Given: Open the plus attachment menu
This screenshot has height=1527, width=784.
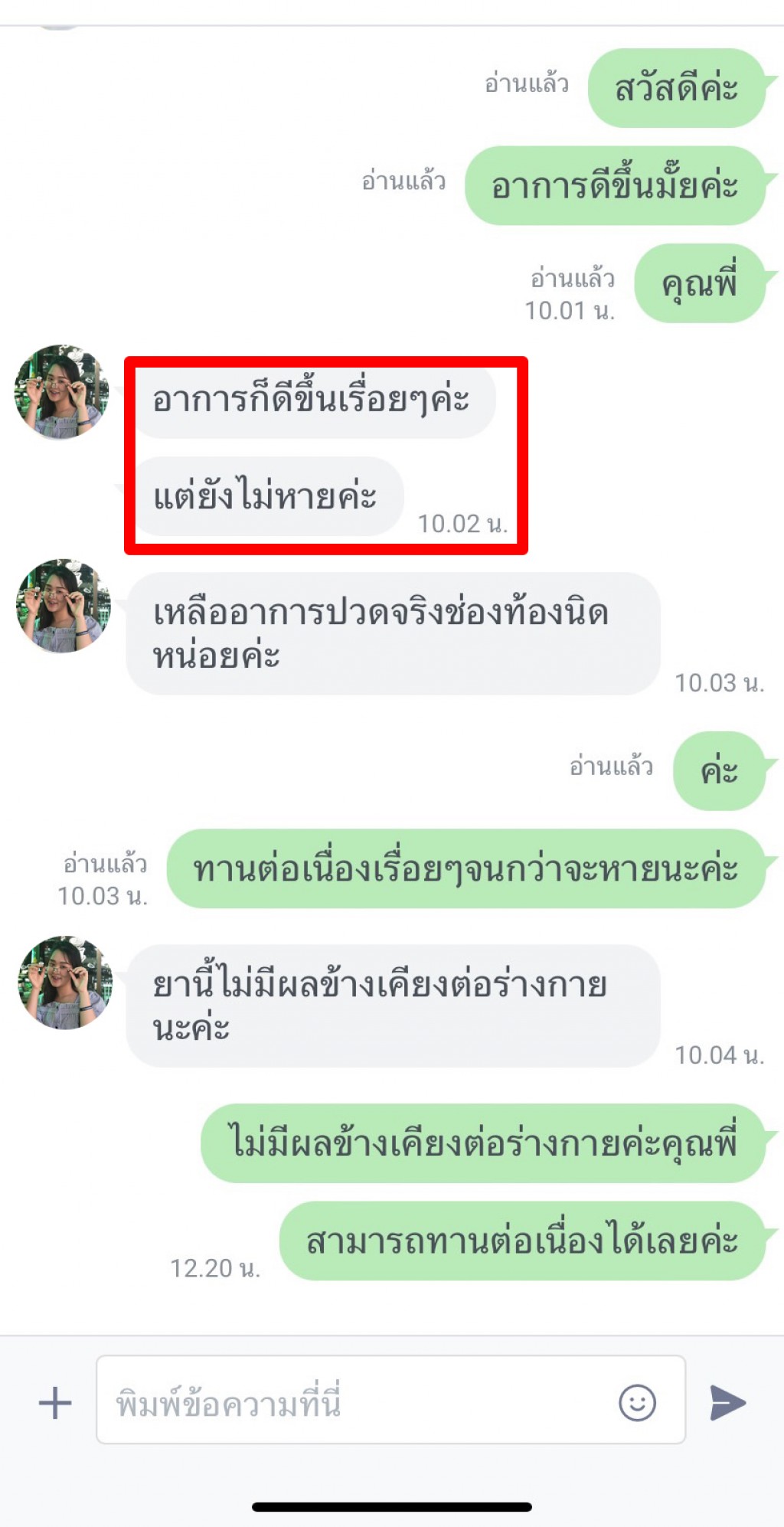Looking at the screenshot, I should [x=55, y=1403].
